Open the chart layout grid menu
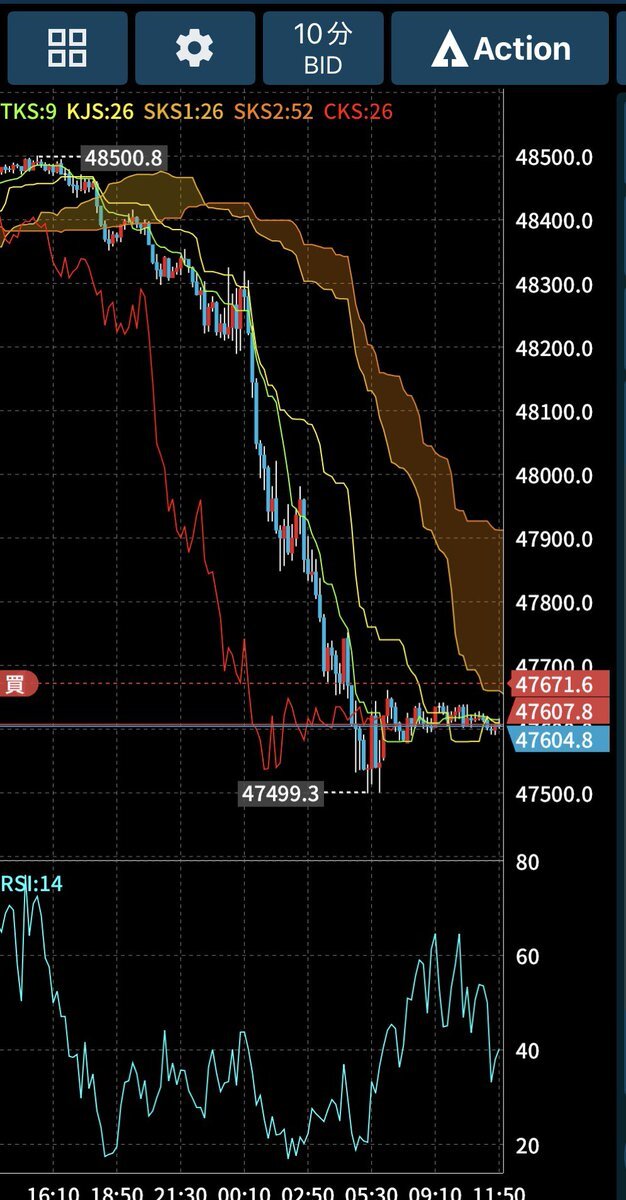626x1200 pixels. click(67, 48)
